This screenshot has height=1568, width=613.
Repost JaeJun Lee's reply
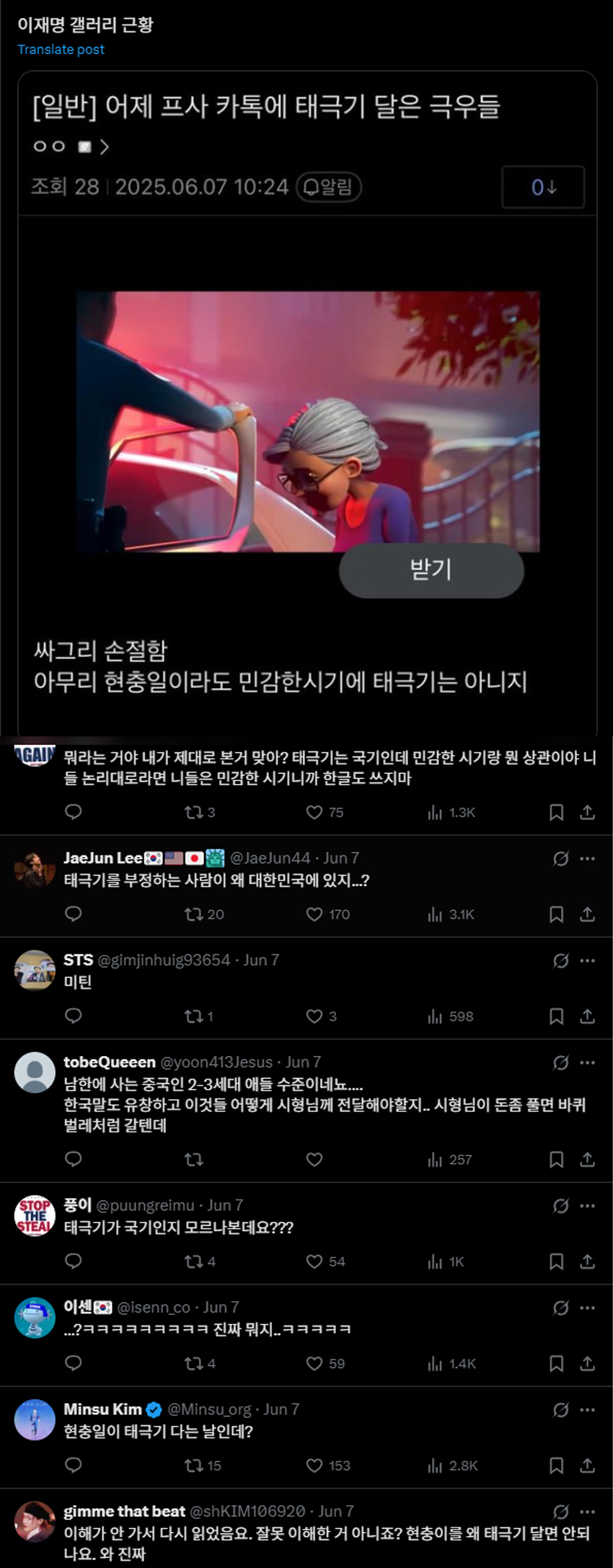(x=193, y=915)
